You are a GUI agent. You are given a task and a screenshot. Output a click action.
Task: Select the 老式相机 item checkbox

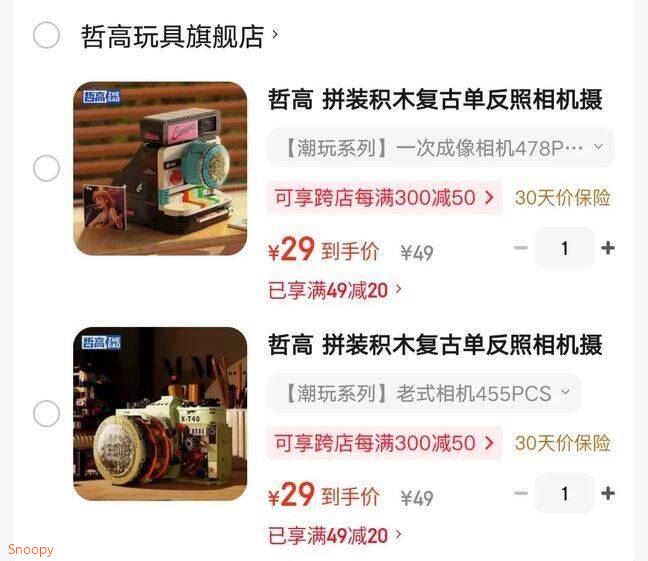coord(46,413)
